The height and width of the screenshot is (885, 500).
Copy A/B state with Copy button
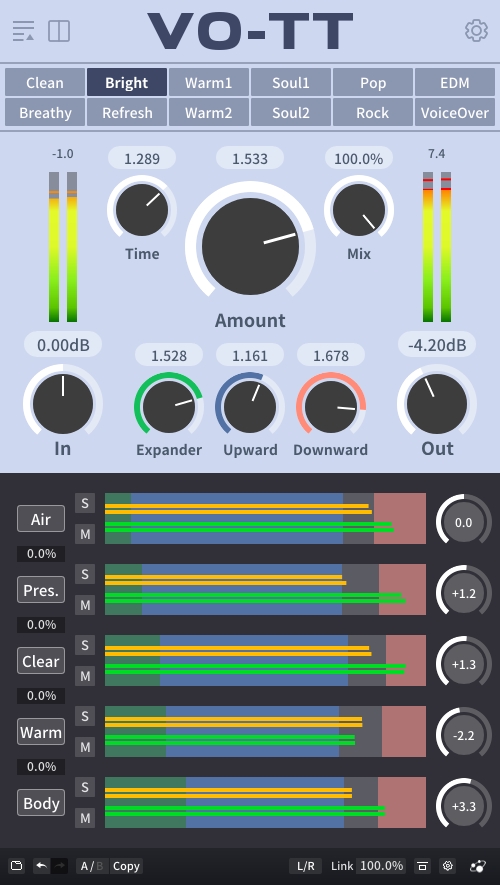click(126, 866)
